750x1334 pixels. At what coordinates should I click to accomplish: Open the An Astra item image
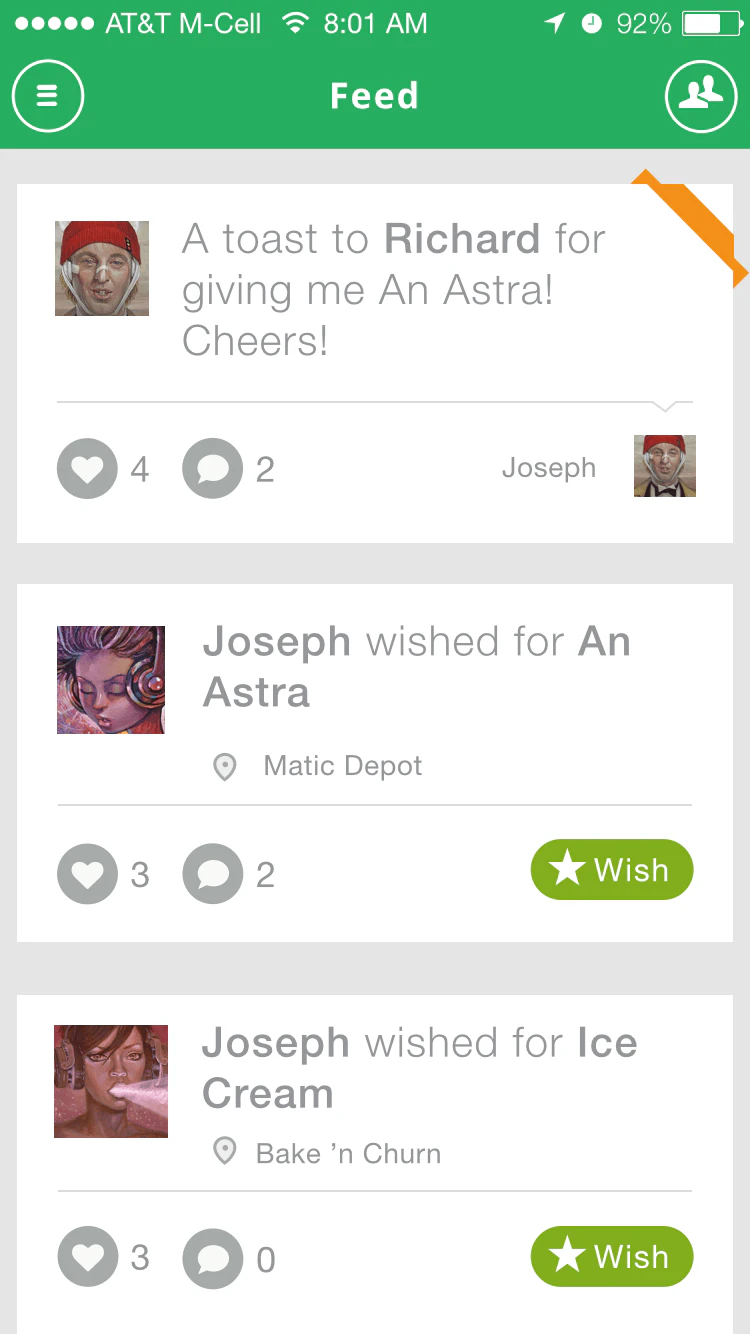tap(111, 680)
